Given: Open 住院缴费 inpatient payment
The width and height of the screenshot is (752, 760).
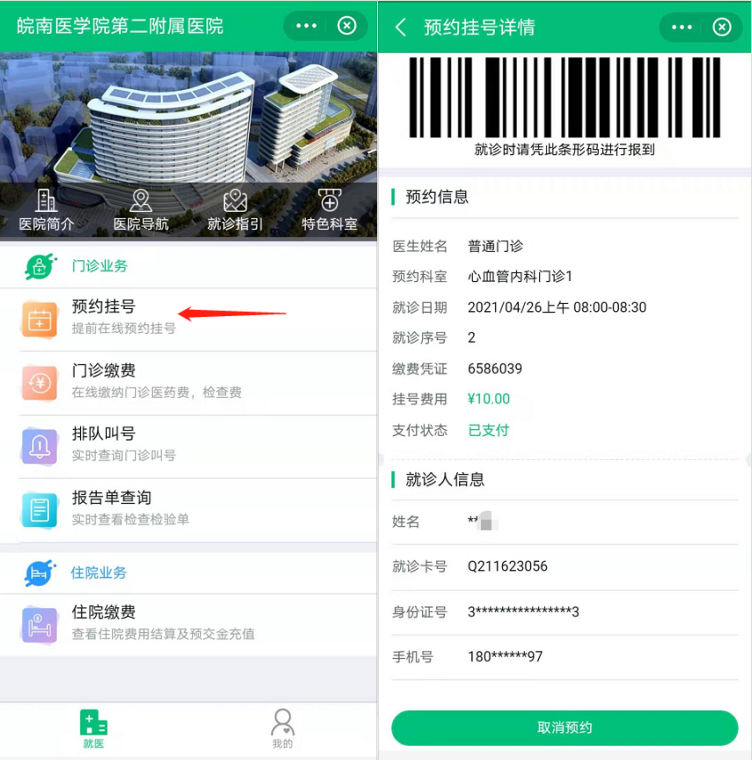Looking at the screenshot, I should 104,622.
